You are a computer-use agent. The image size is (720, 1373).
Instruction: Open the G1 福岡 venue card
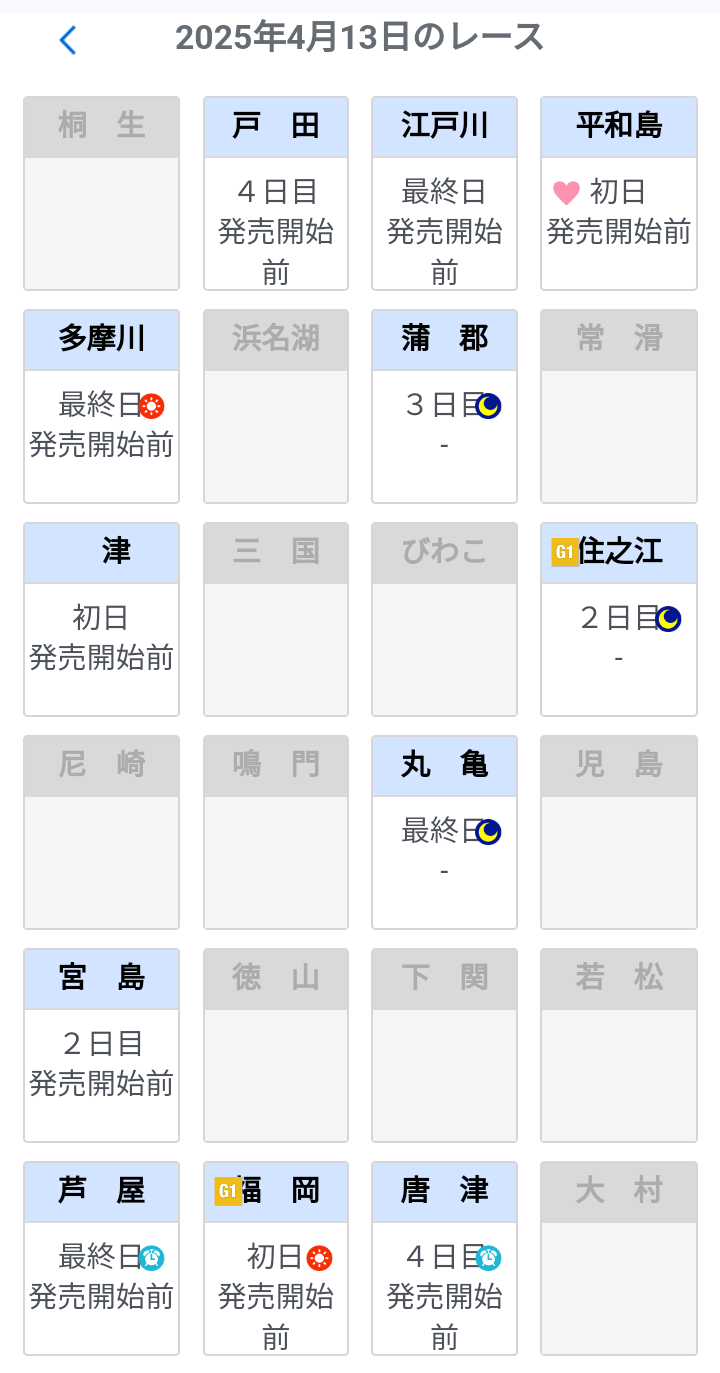click(276, 1258)
